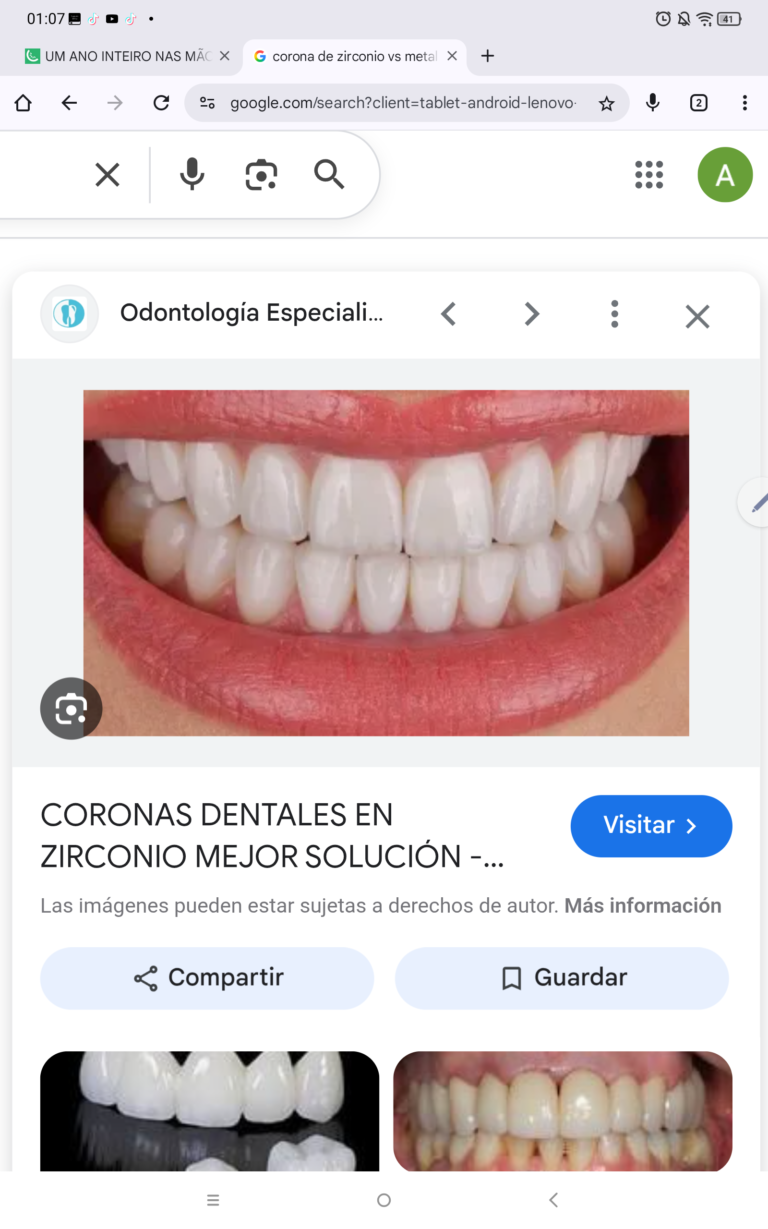Open related zirconia crowns image on black

click(209, 1111)
